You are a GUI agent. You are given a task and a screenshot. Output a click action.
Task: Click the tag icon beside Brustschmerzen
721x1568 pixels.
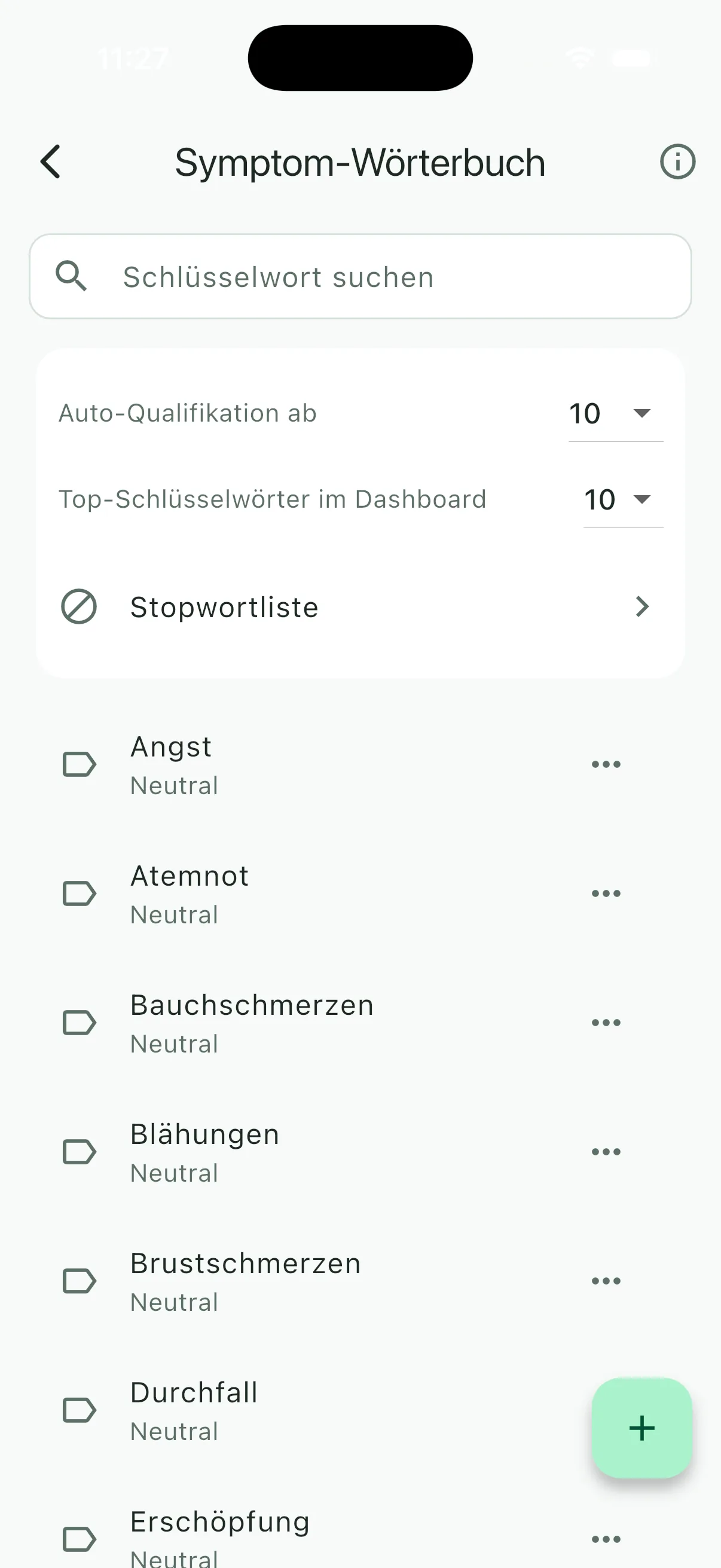[79, 1280]
